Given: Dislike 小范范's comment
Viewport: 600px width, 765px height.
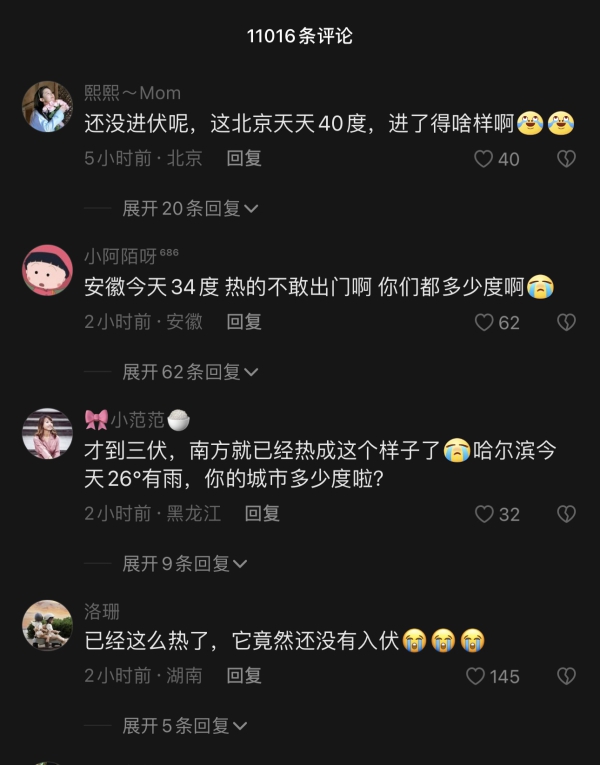Looking at the screenshot, I should pos(566,514).
